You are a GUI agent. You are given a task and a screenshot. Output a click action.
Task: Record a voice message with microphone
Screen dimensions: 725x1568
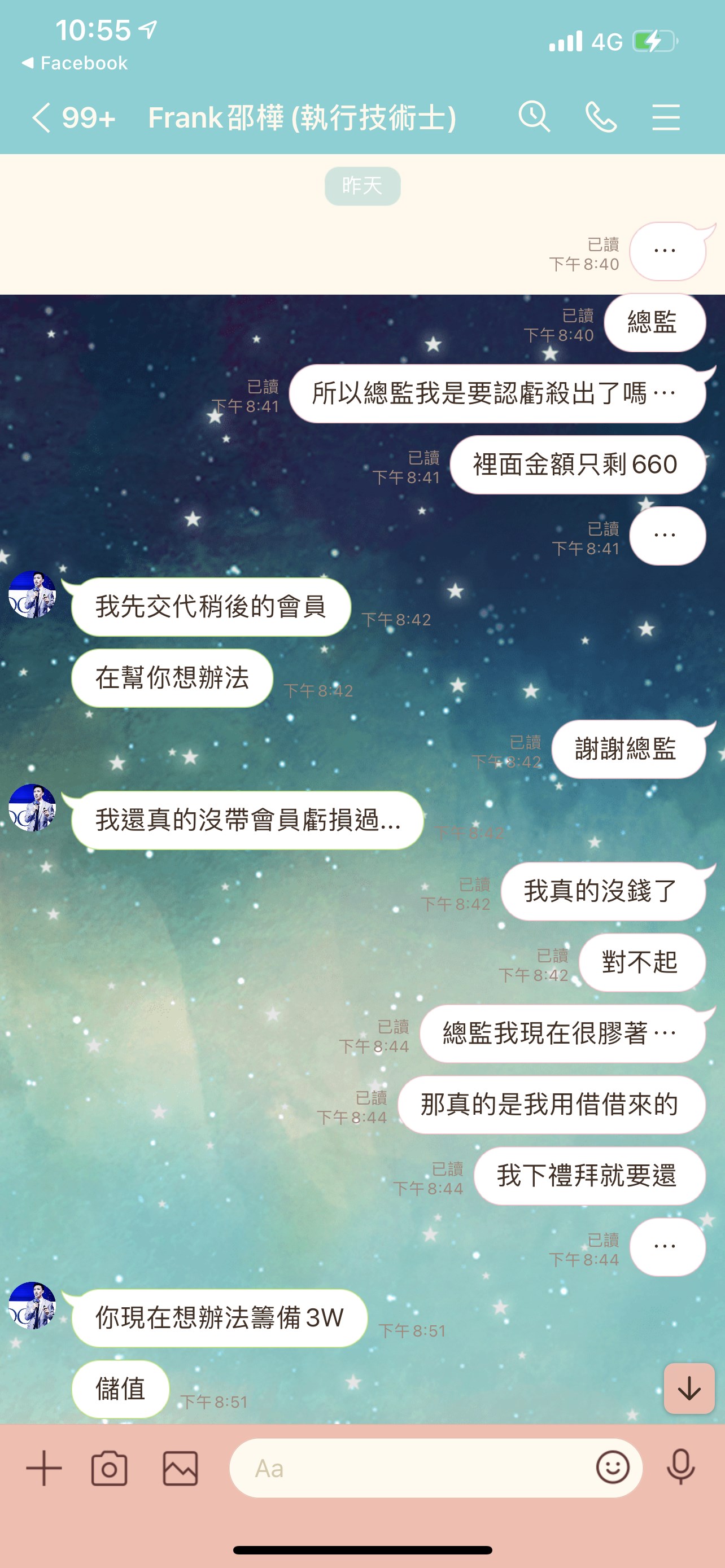coord(680,1467)
